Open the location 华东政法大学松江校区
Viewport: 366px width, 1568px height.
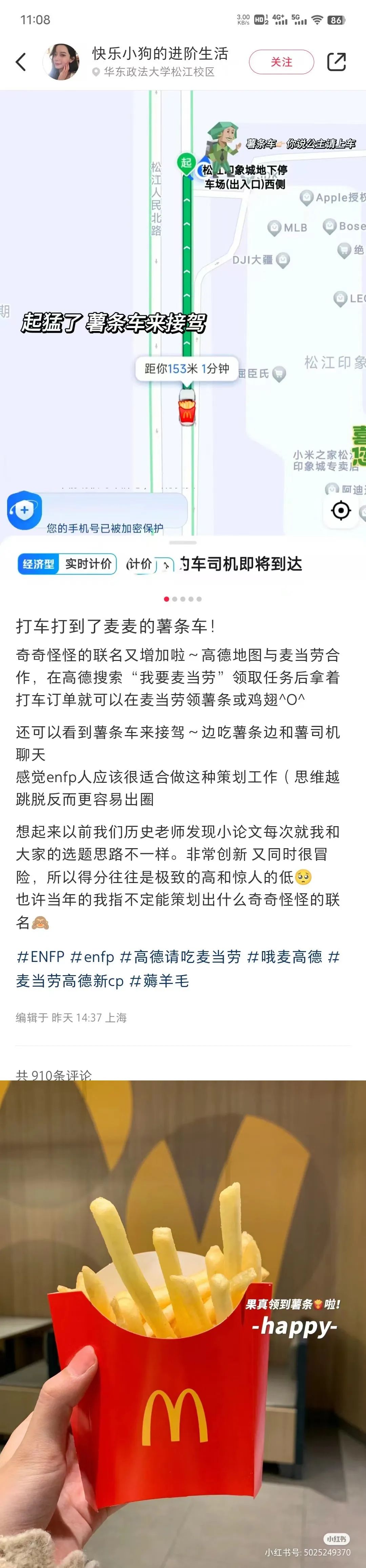pyautogui.click(x=158, y=72)
